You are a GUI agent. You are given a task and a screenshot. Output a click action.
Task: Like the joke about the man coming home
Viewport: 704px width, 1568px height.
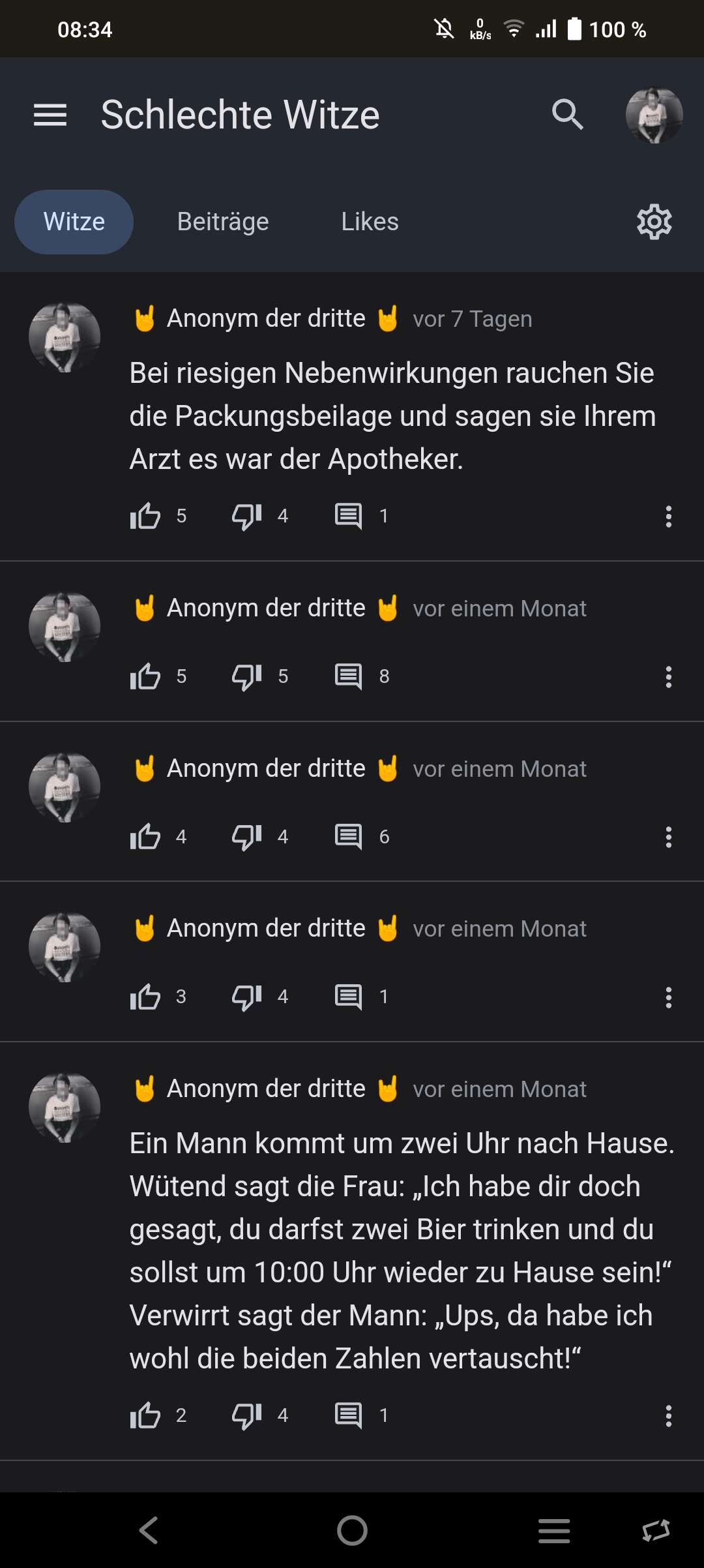(145, 1415)
